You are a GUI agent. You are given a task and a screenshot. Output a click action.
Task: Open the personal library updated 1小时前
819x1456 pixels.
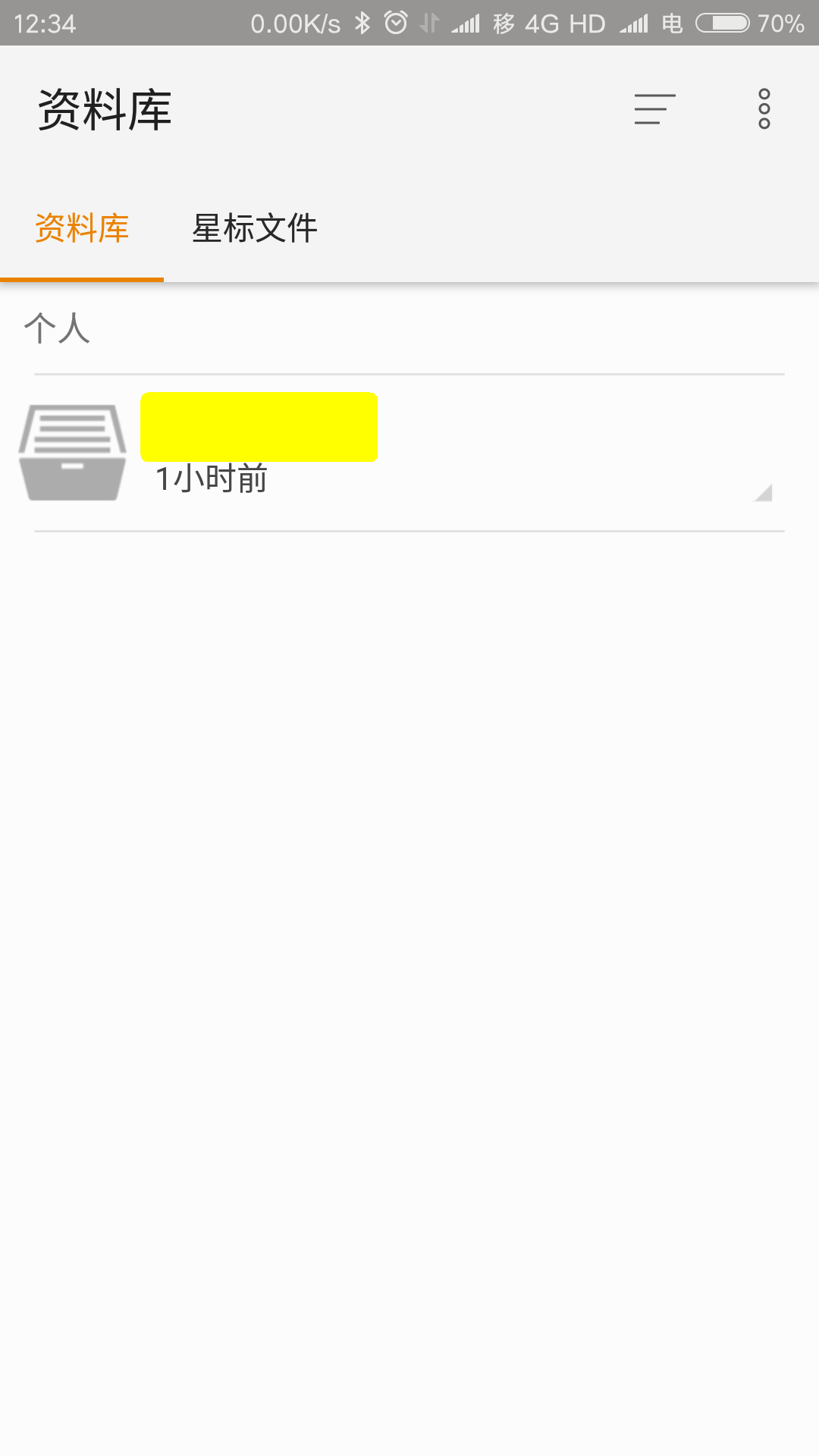tap(409, 453)
